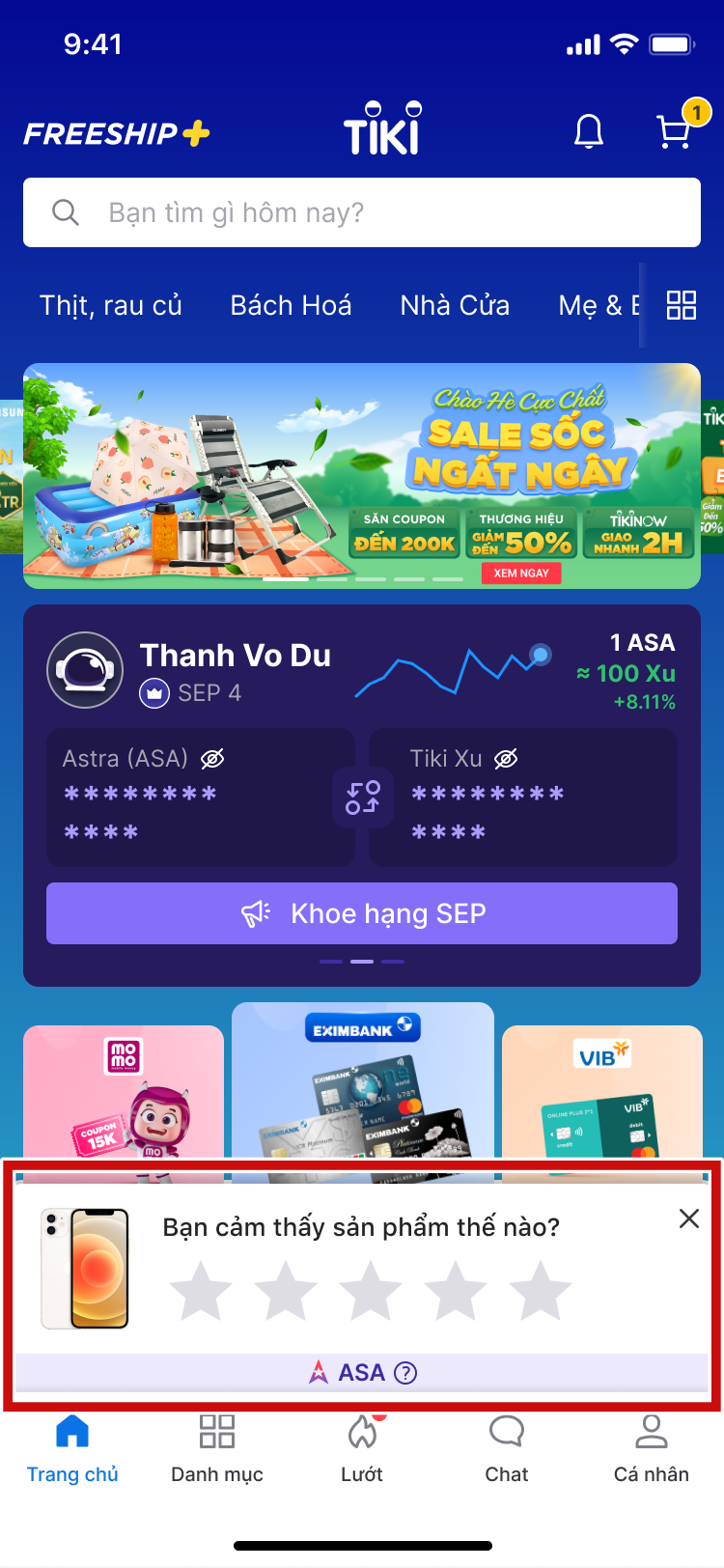This screenshot has height=1568, width=724.
Task: Reveal the hidden Astra (ASA) balance
Action: [x=212, y=759]
